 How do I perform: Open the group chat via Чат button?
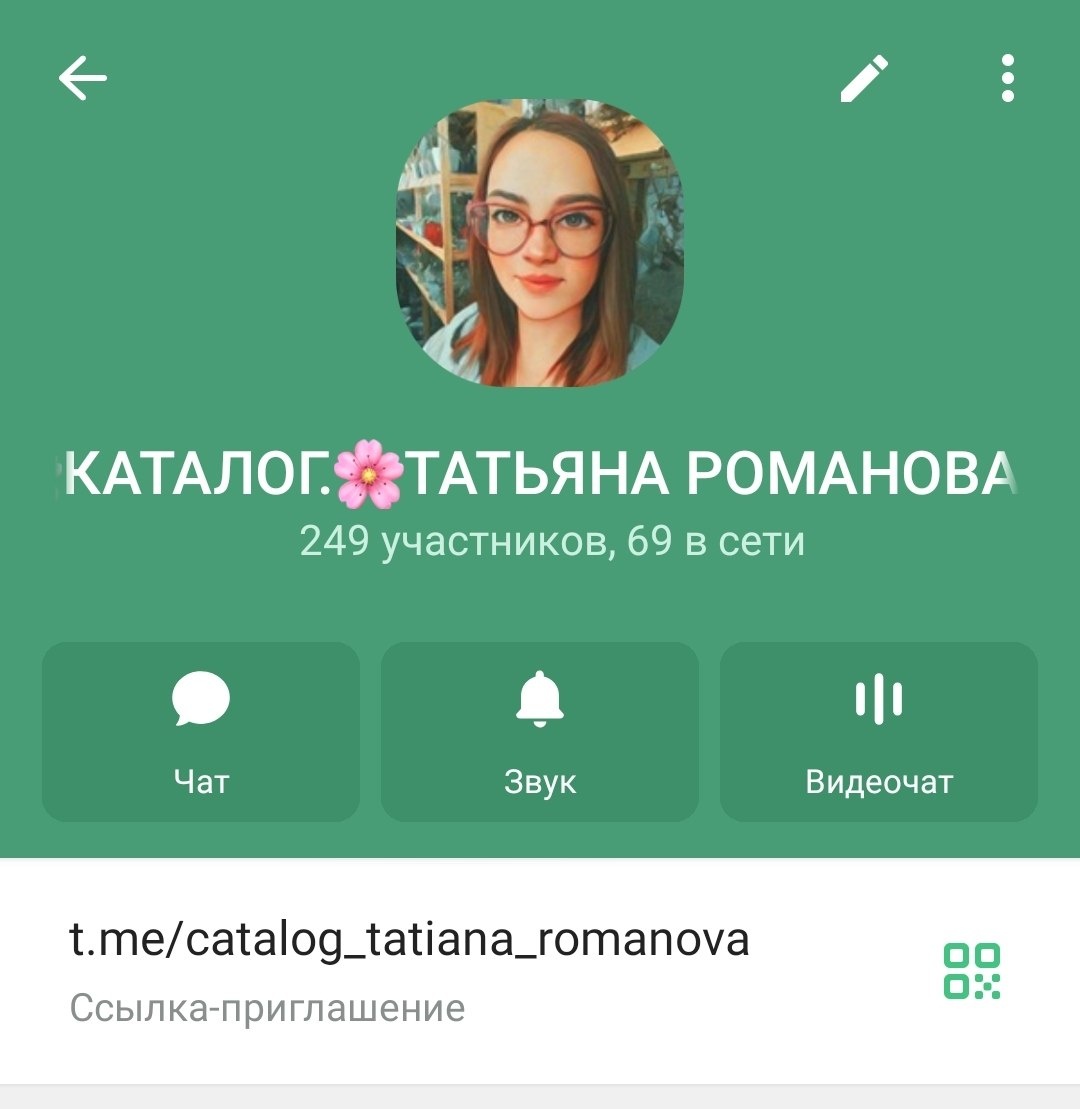(x=201, y=731)
